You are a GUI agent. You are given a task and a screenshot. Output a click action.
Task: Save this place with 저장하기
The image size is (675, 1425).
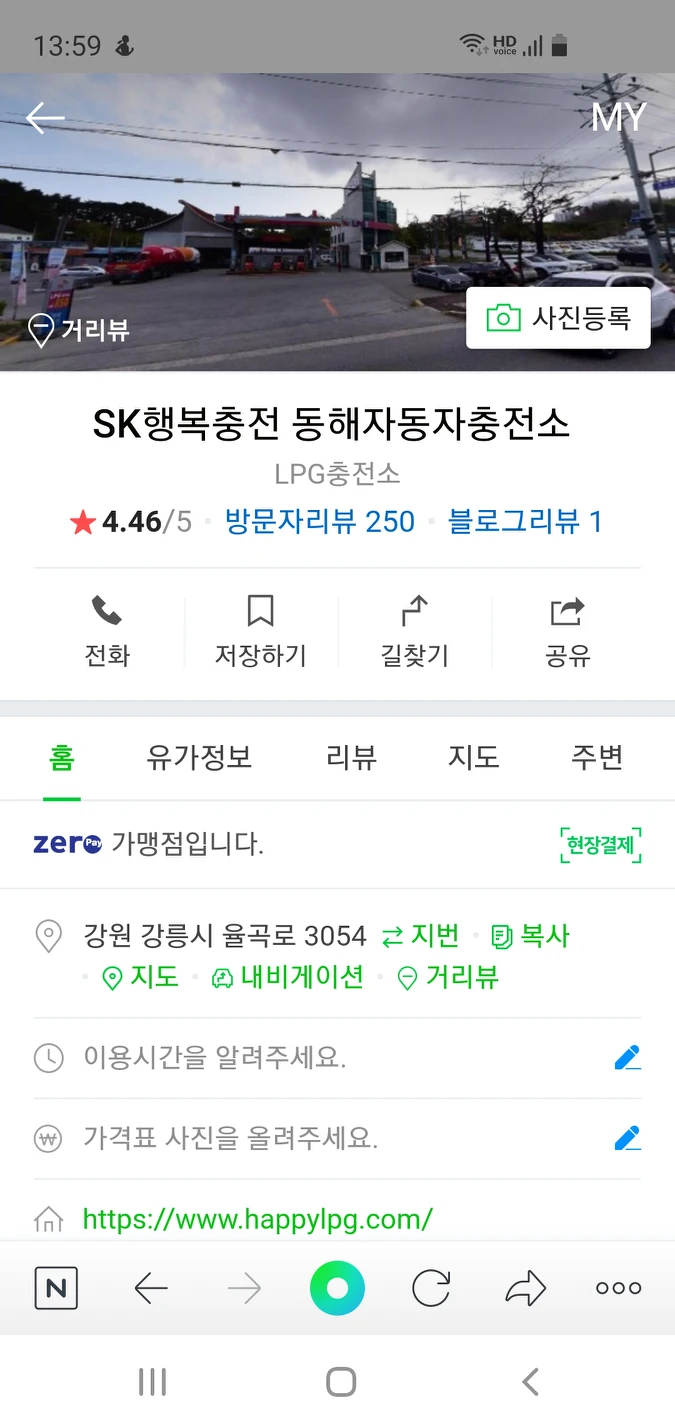[260, 632]
